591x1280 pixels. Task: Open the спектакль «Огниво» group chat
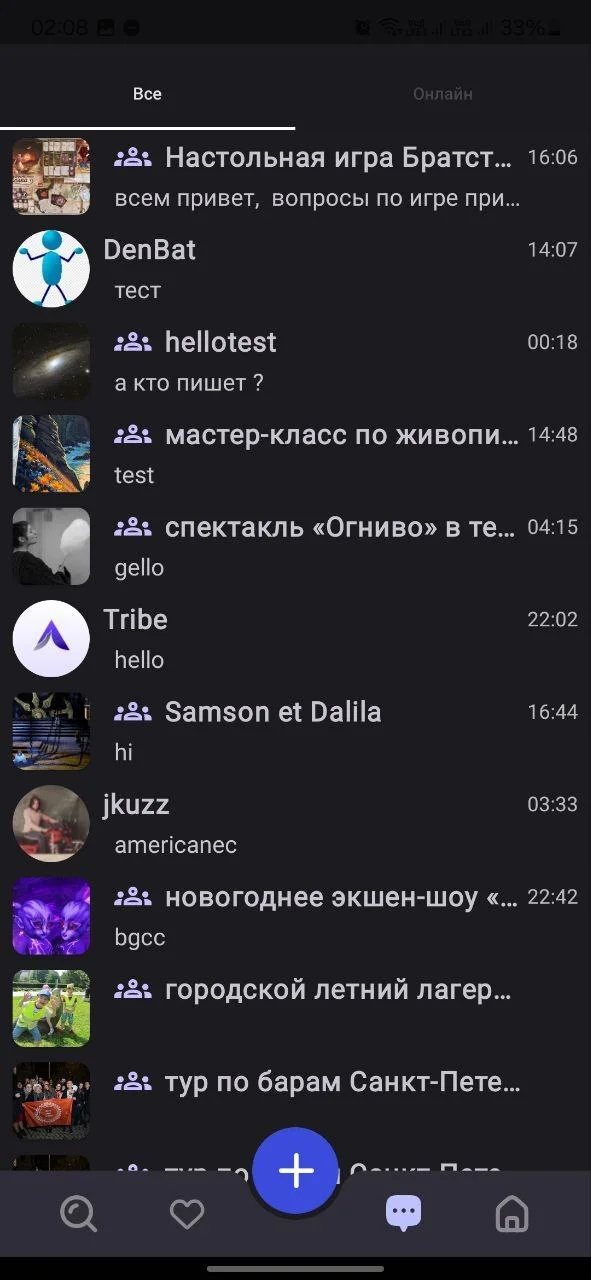[x=295, y=546]
